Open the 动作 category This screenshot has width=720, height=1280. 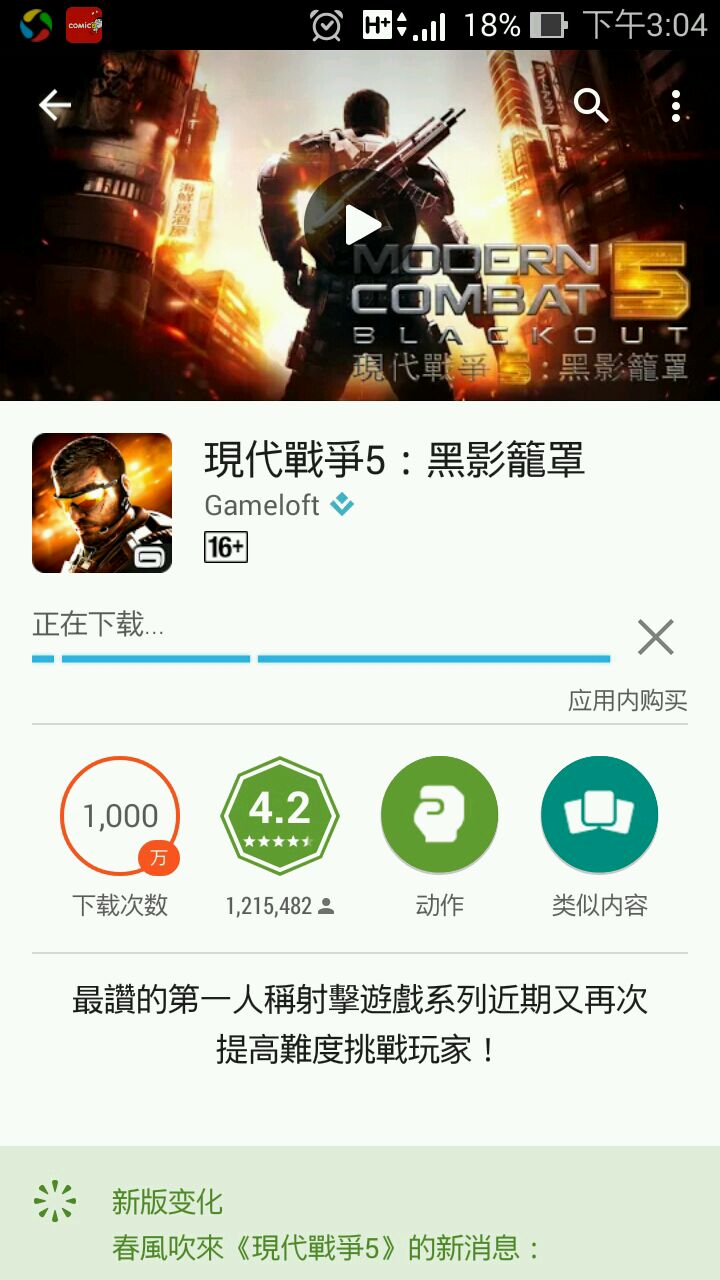[439, 815]
